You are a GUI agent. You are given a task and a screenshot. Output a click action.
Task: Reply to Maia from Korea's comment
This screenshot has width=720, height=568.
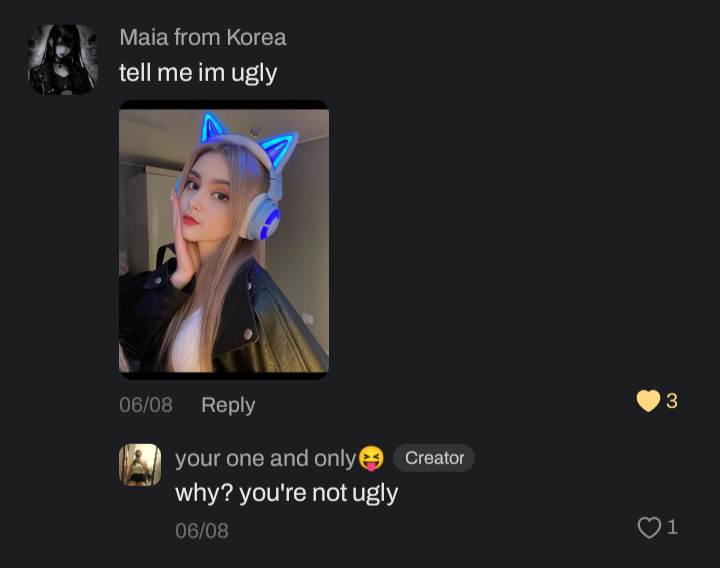(x=228, y=405)
